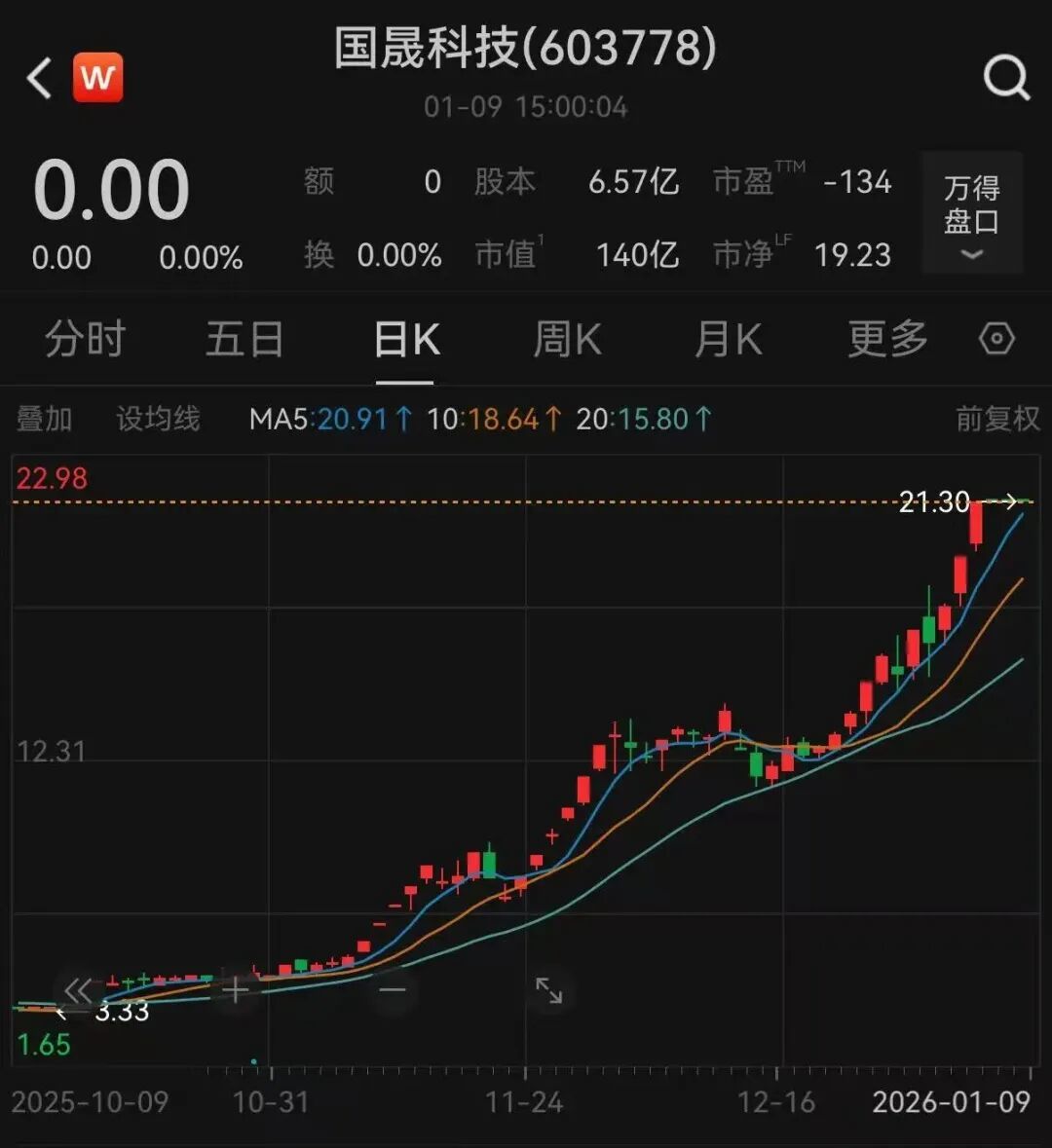Switch to the 分时 chart tab
1052x1148 pixels.
[86, 340]
